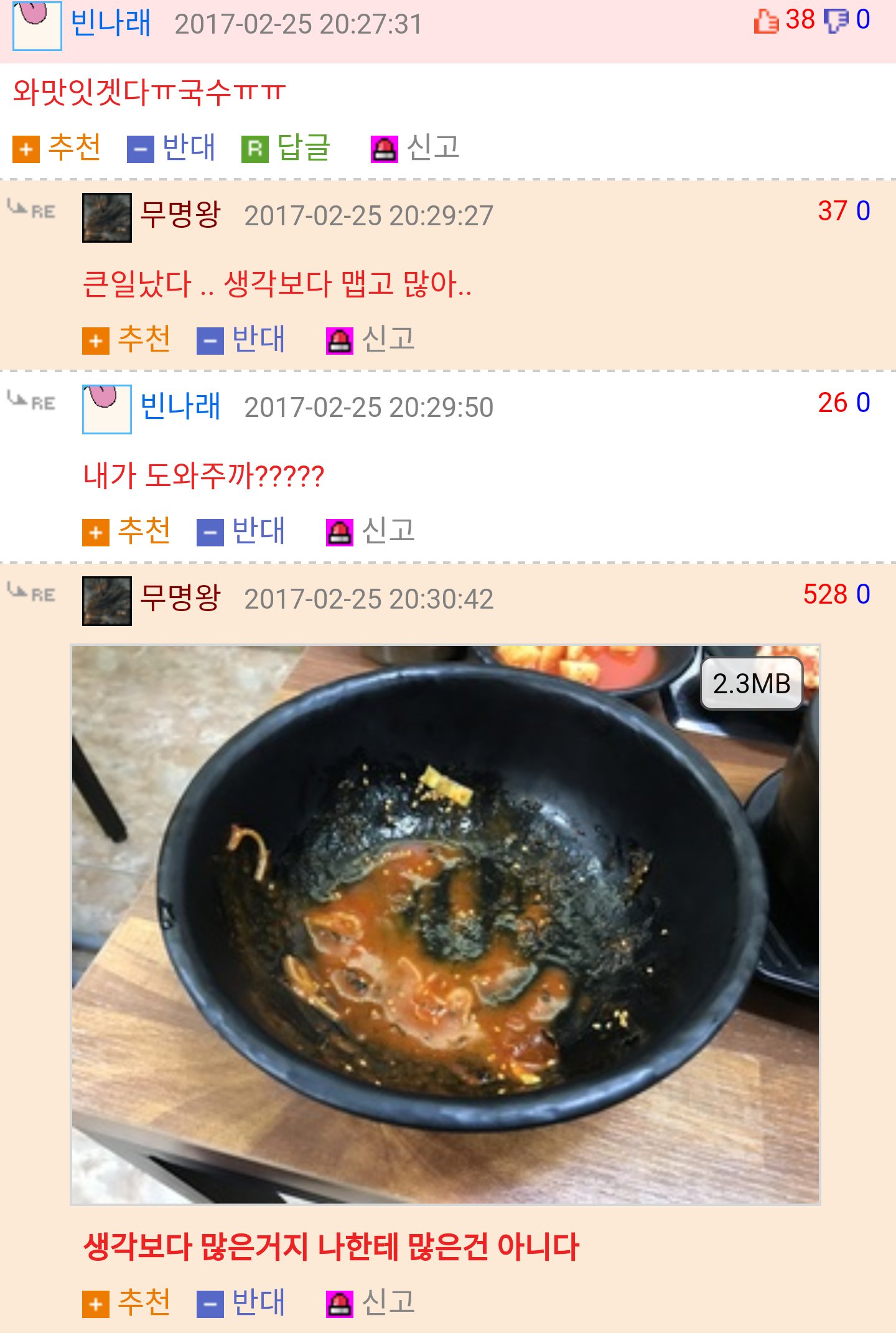Viewport: 896px width, 1333px height.
Task: Report 무명왕's 큰일났다 reply
Action: tap(371, 340)
